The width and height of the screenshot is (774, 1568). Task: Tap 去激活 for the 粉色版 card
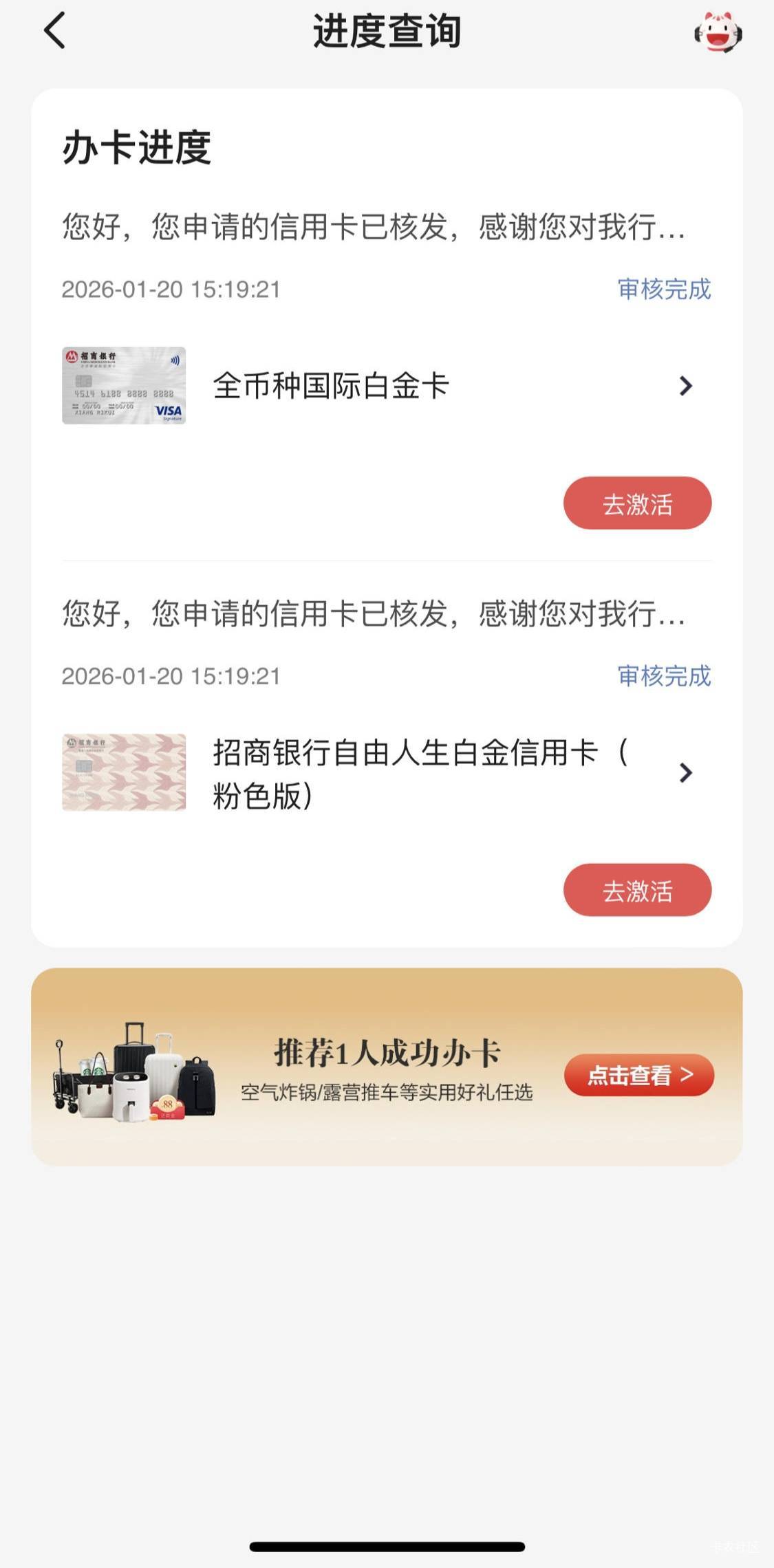tap(637, 890)
